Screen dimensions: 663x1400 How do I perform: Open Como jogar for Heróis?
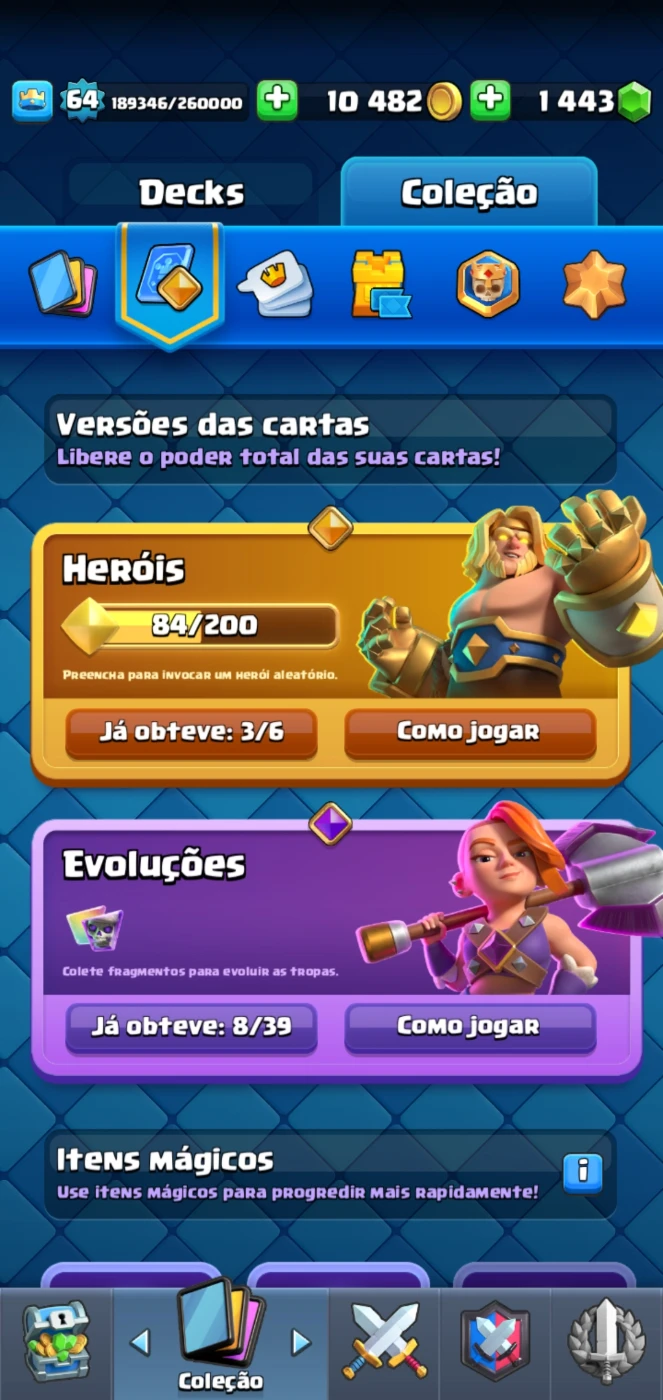point(469,733)
